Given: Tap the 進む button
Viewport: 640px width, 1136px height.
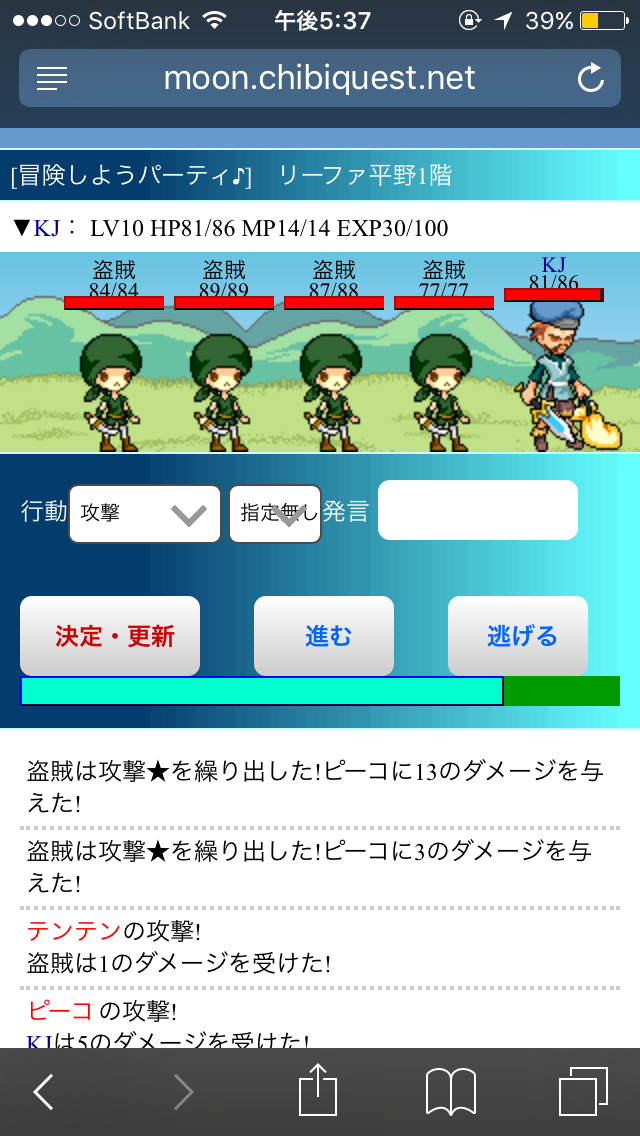Looking at the screenshot, I should point(328,636).
